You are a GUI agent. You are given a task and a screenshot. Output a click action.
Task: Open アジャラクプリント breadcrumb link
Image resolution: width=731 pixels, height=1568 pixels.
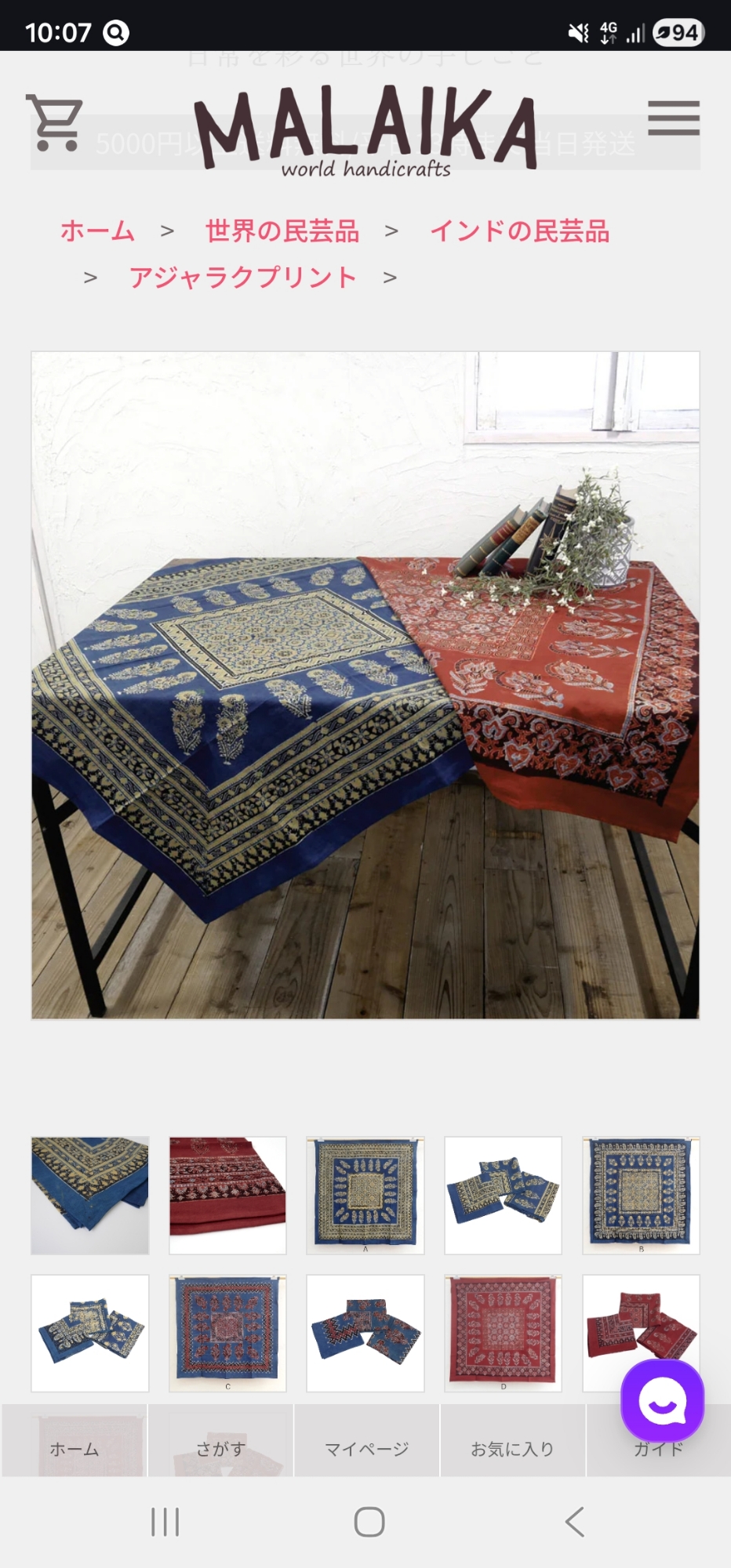click(x=243, y=278)
